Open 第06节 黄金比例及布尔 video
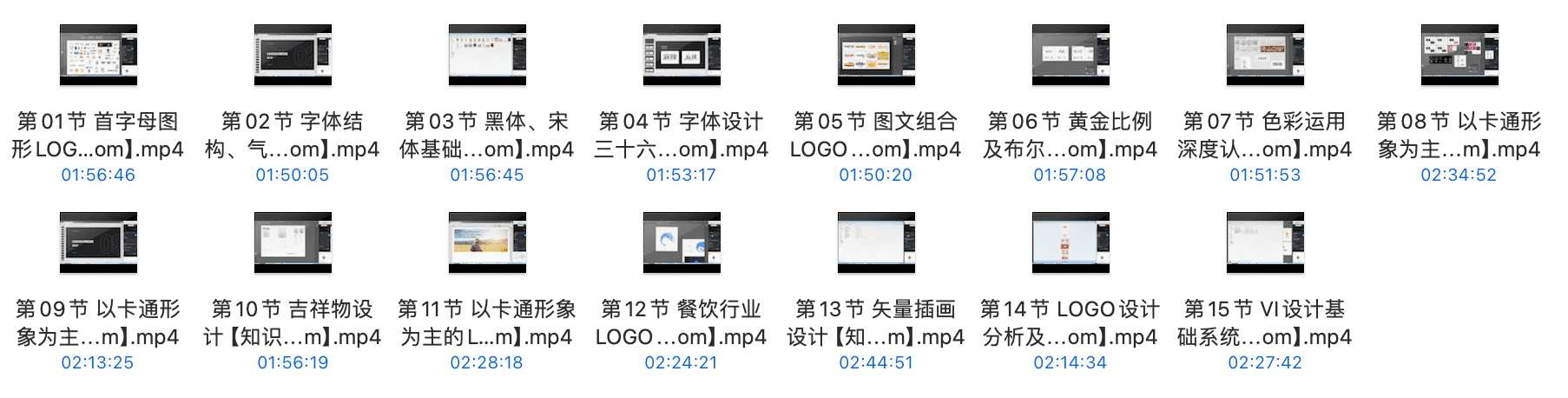 tap(1071, 55)
